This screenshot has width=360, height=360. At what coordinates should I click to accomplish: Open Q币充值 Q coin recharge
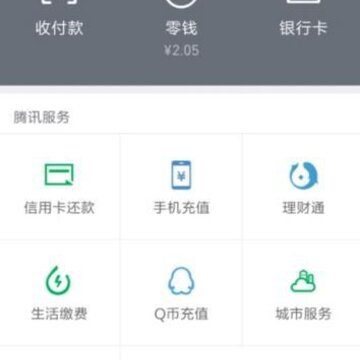181,293
